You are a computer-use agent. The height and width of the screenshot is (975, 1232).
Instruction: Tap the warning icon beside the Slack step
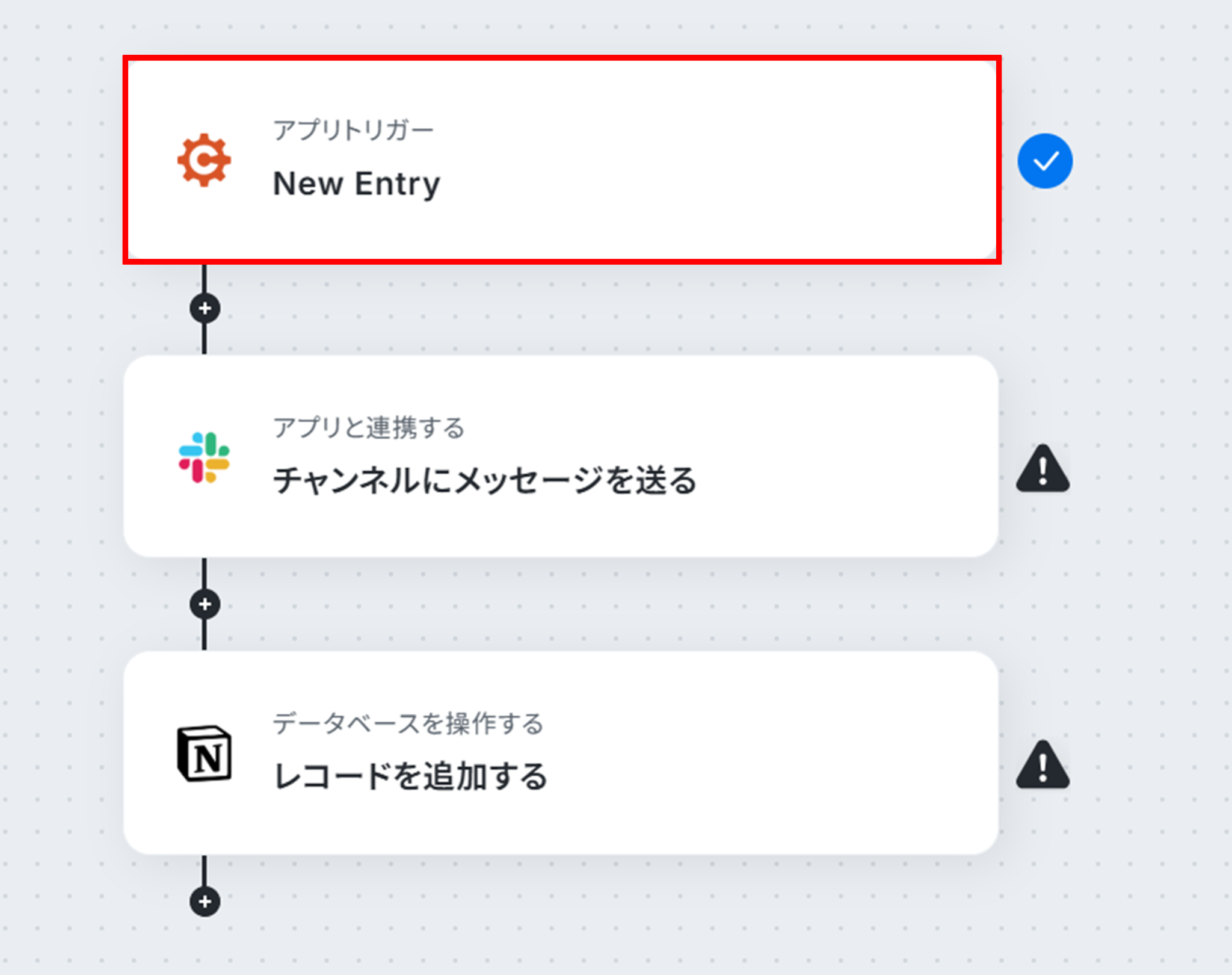click(x=1043, y=469)
